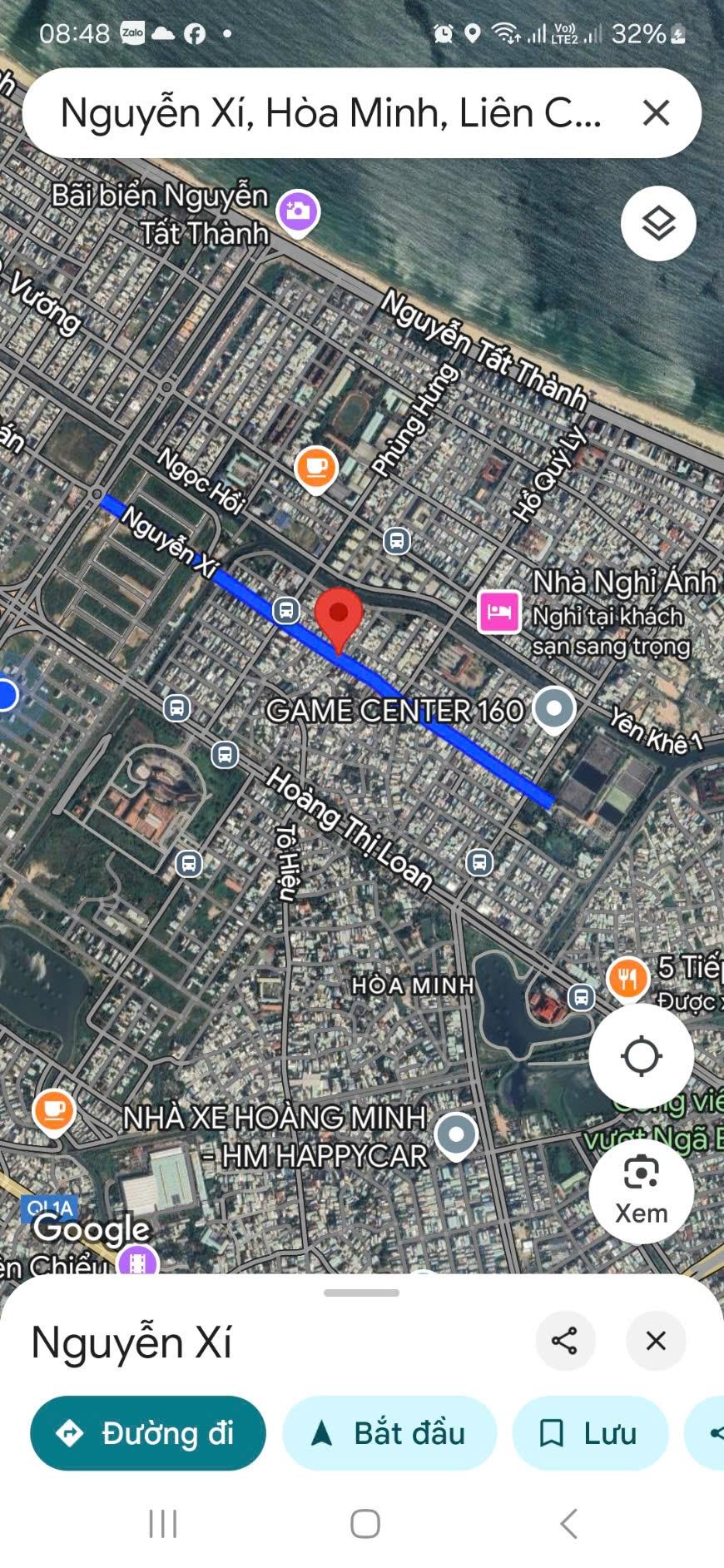Open the Xem camera lens view
This screenshot has width=724, height=1568.
tap(641, 1191)
